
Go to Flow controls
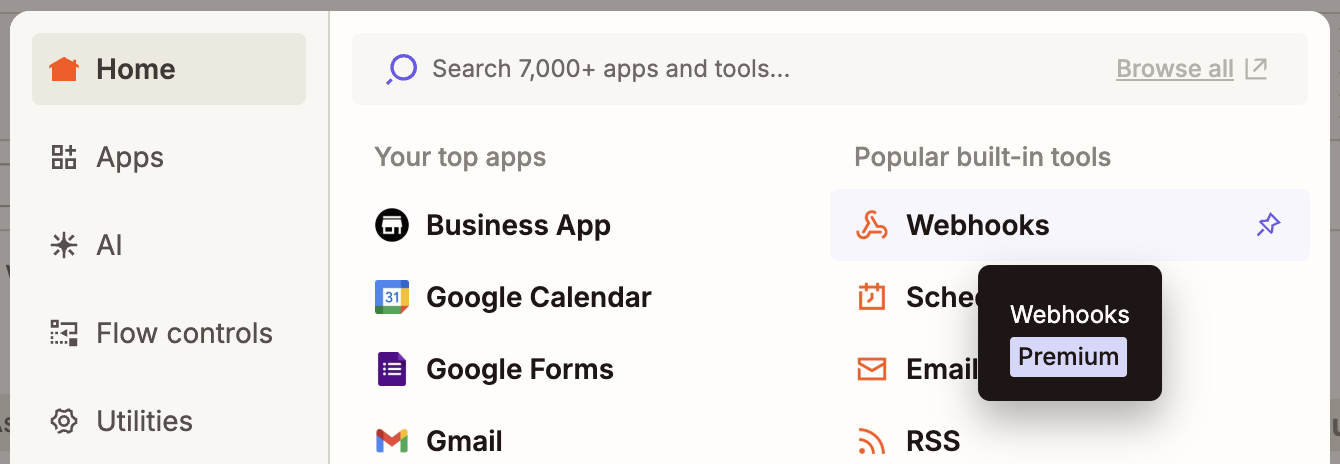point(184,333)
